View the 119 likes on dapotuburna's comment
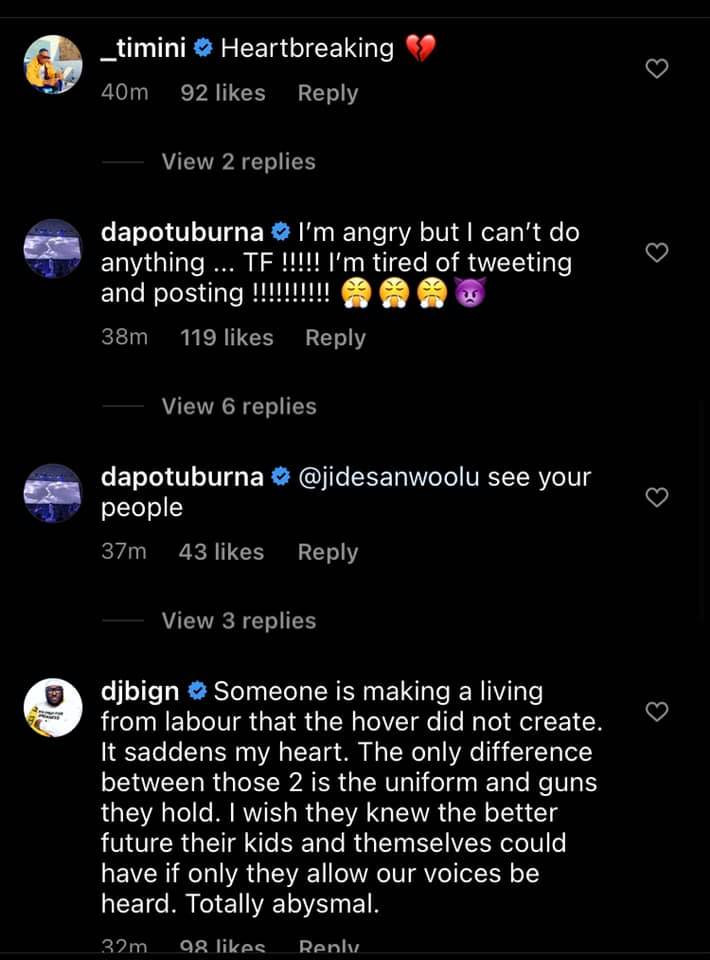710x960 pixels. point(226,338)
